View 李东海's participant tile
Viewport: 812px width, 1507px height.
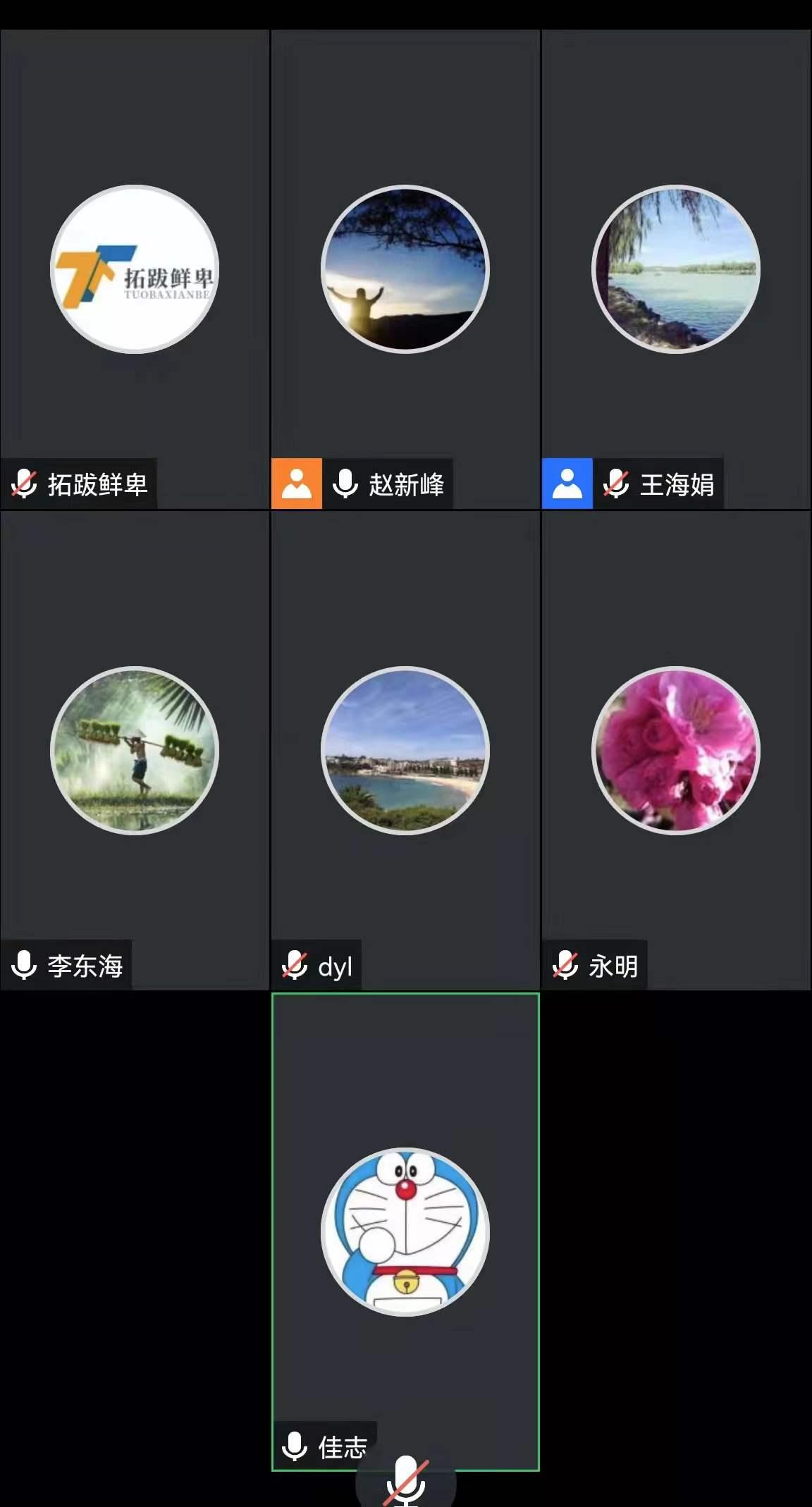(x=135, y=750)
